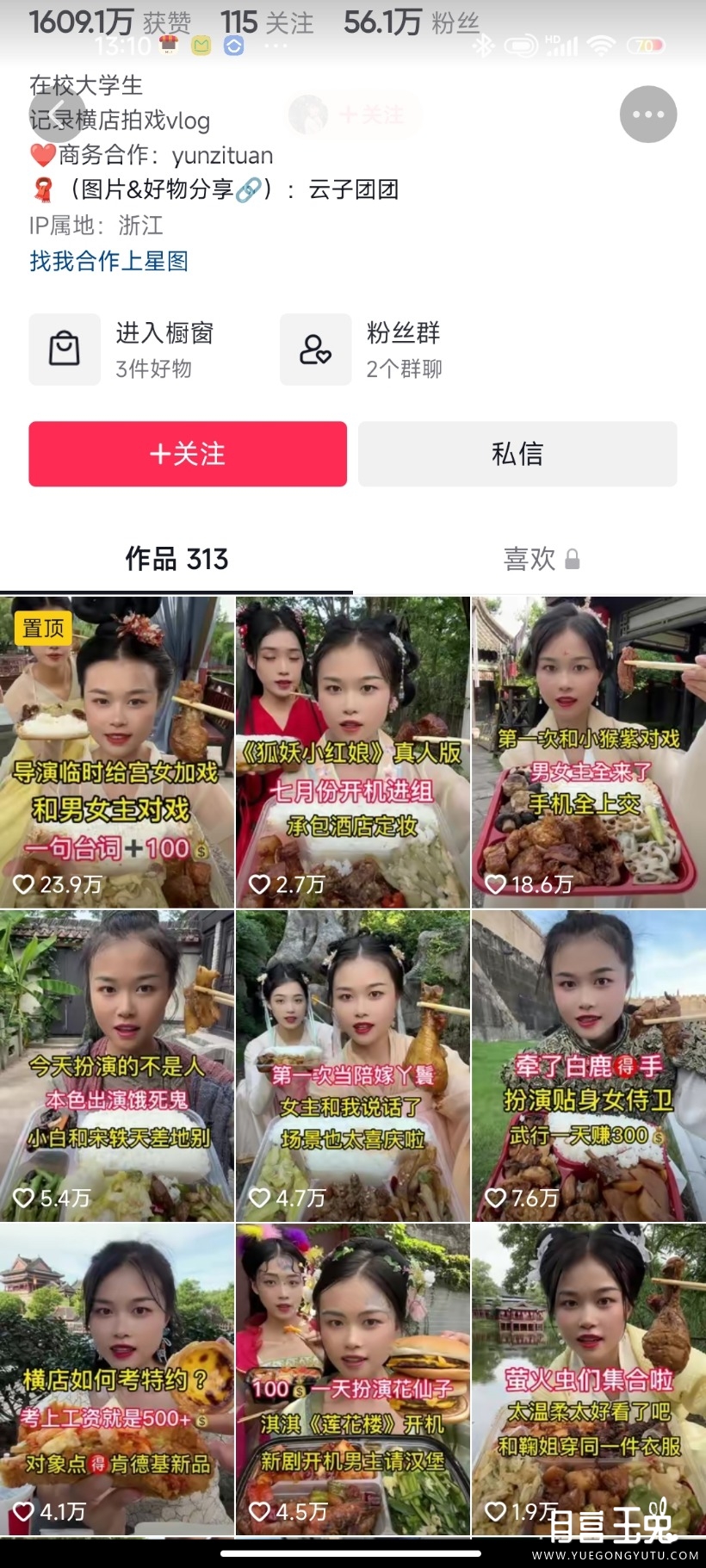This screenshot has height=1568, width=706.
Task: Open the video 今天扮演的不是人
Action: click(117, 1066)
